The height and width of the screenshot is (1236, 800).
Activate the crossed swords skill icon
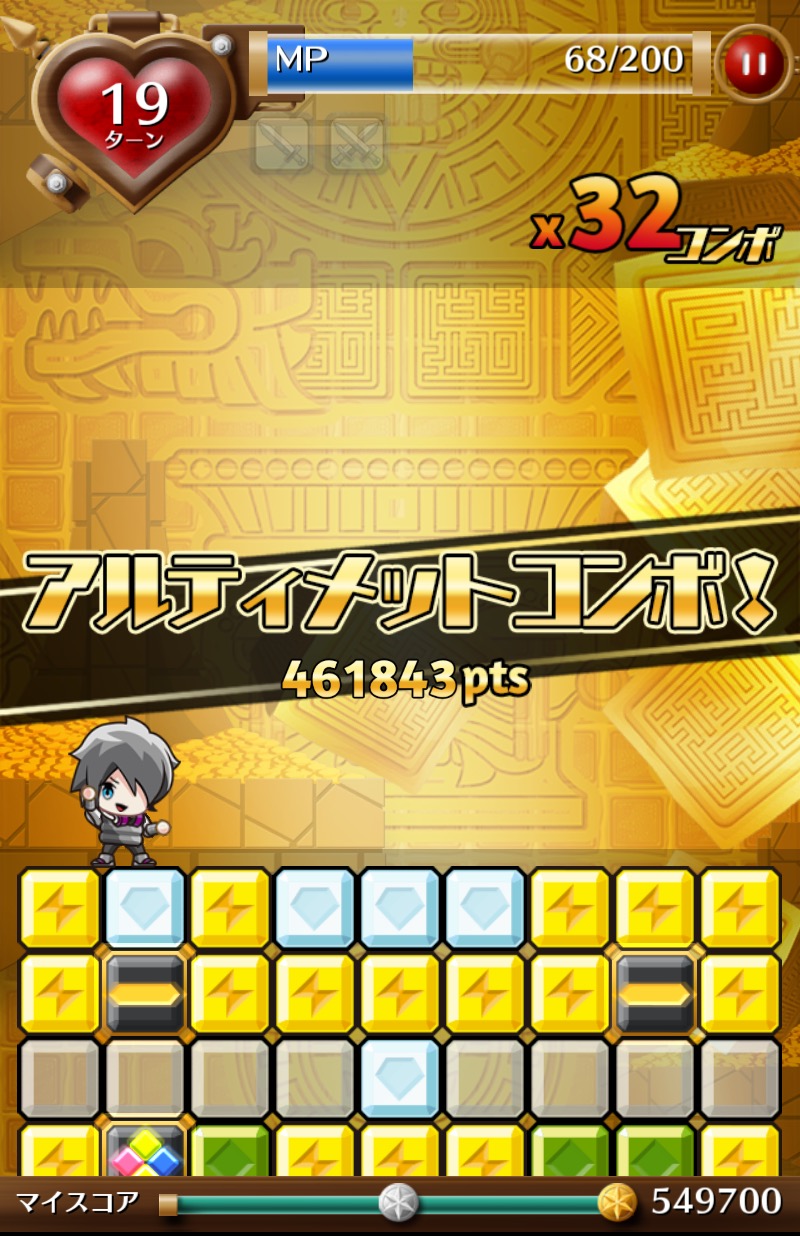pos(357,144)
